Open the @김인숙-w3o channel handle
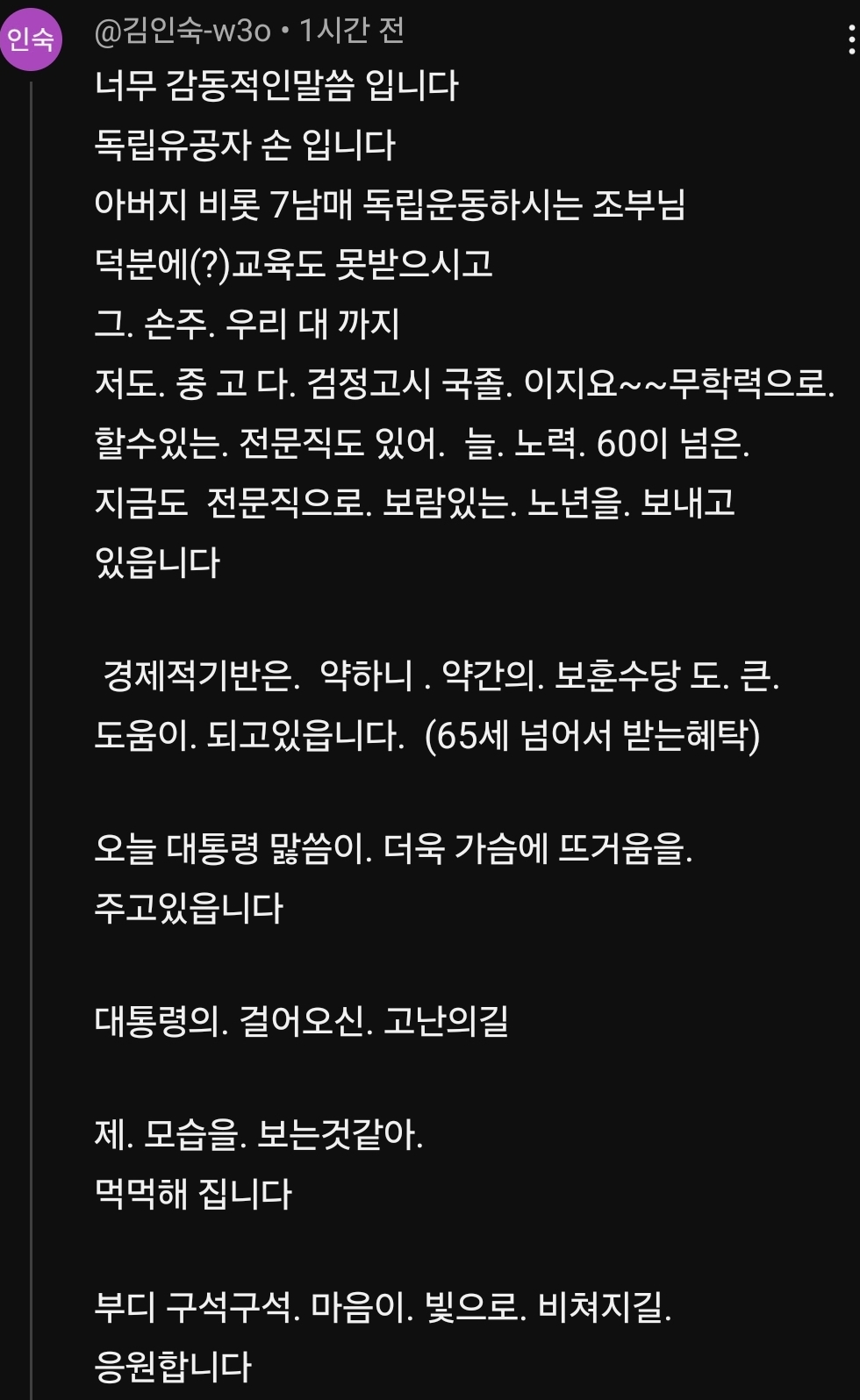The image size is (860, 1400). coord(183,31)
